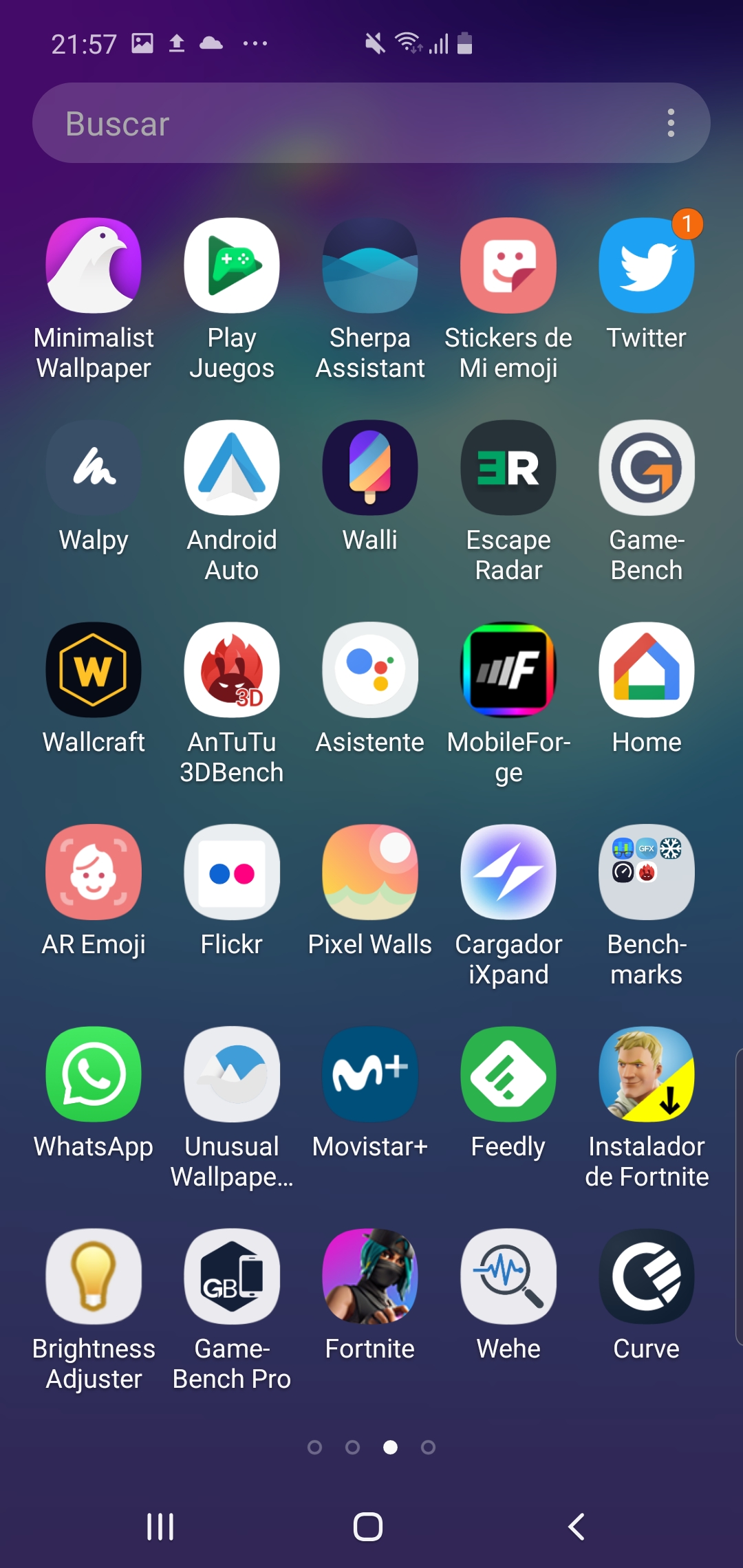This screenshot has height=1568, width=743.
Task: Open recent apps from navigation bar
Action: point(160,1527)
